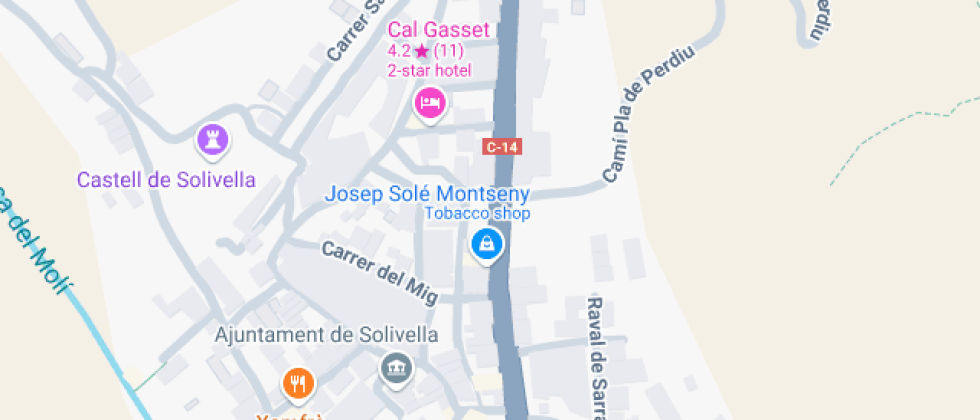
Task: Open the Ajuntament de Solivella marker
Action: (396, 367)
